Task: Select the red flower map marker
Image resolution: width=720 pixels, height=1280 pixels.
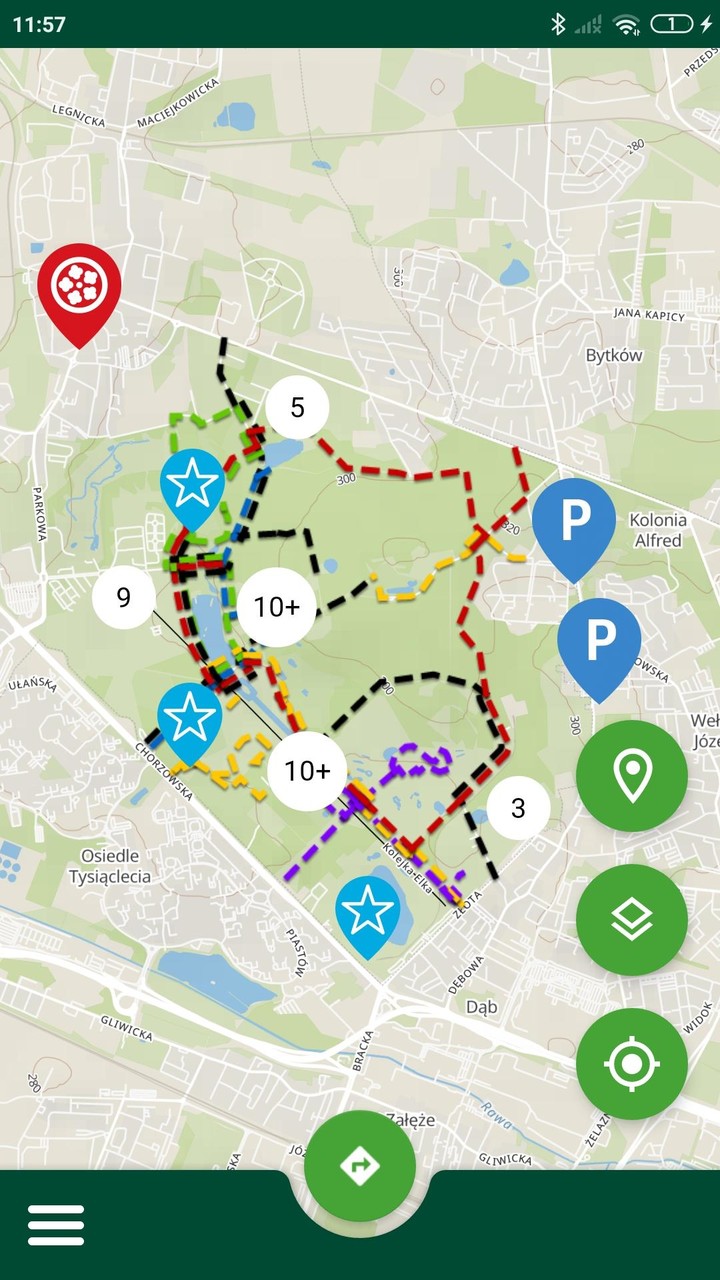Action: click(79, 286)
